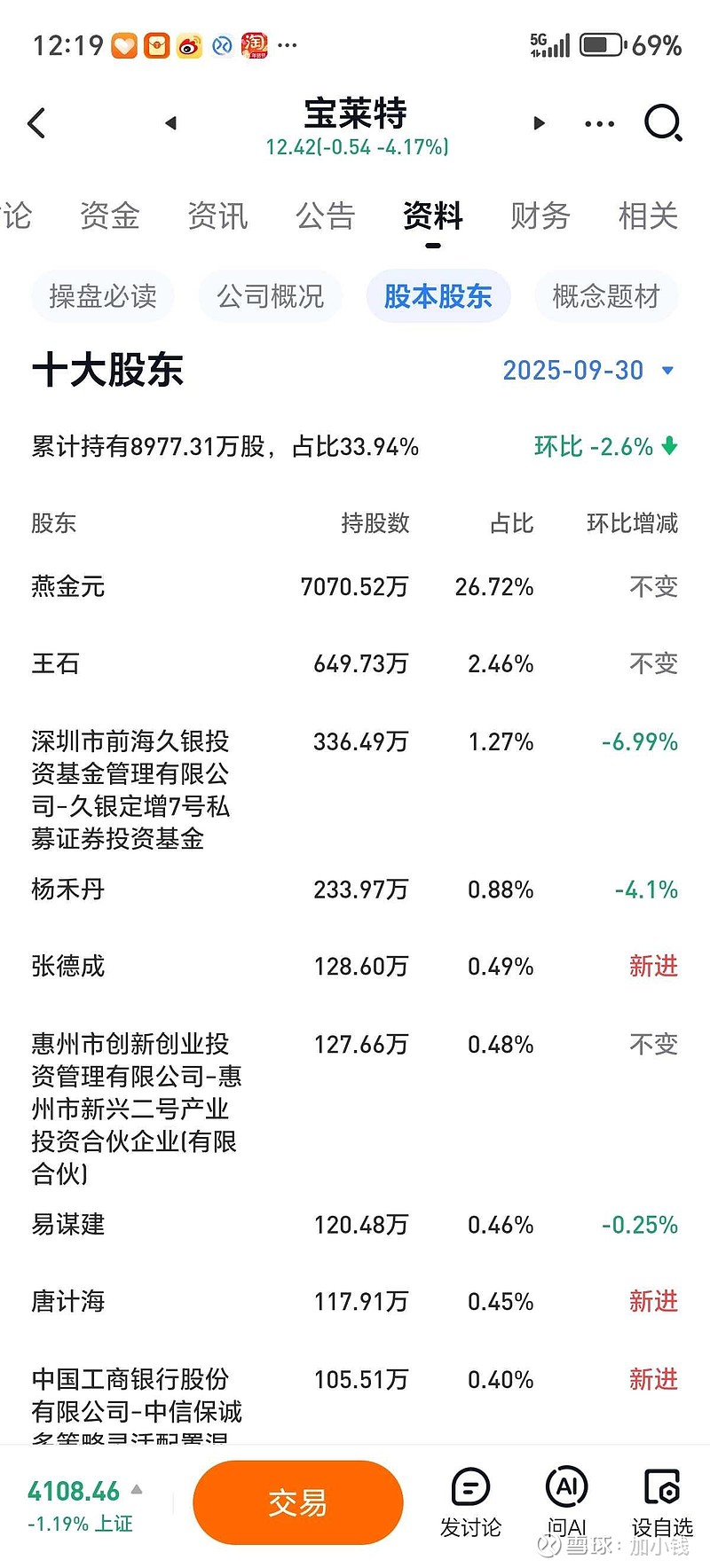Switch to the 财务 tab
The width and height of the screenshot is (710, 1568).
pos(540,216)
